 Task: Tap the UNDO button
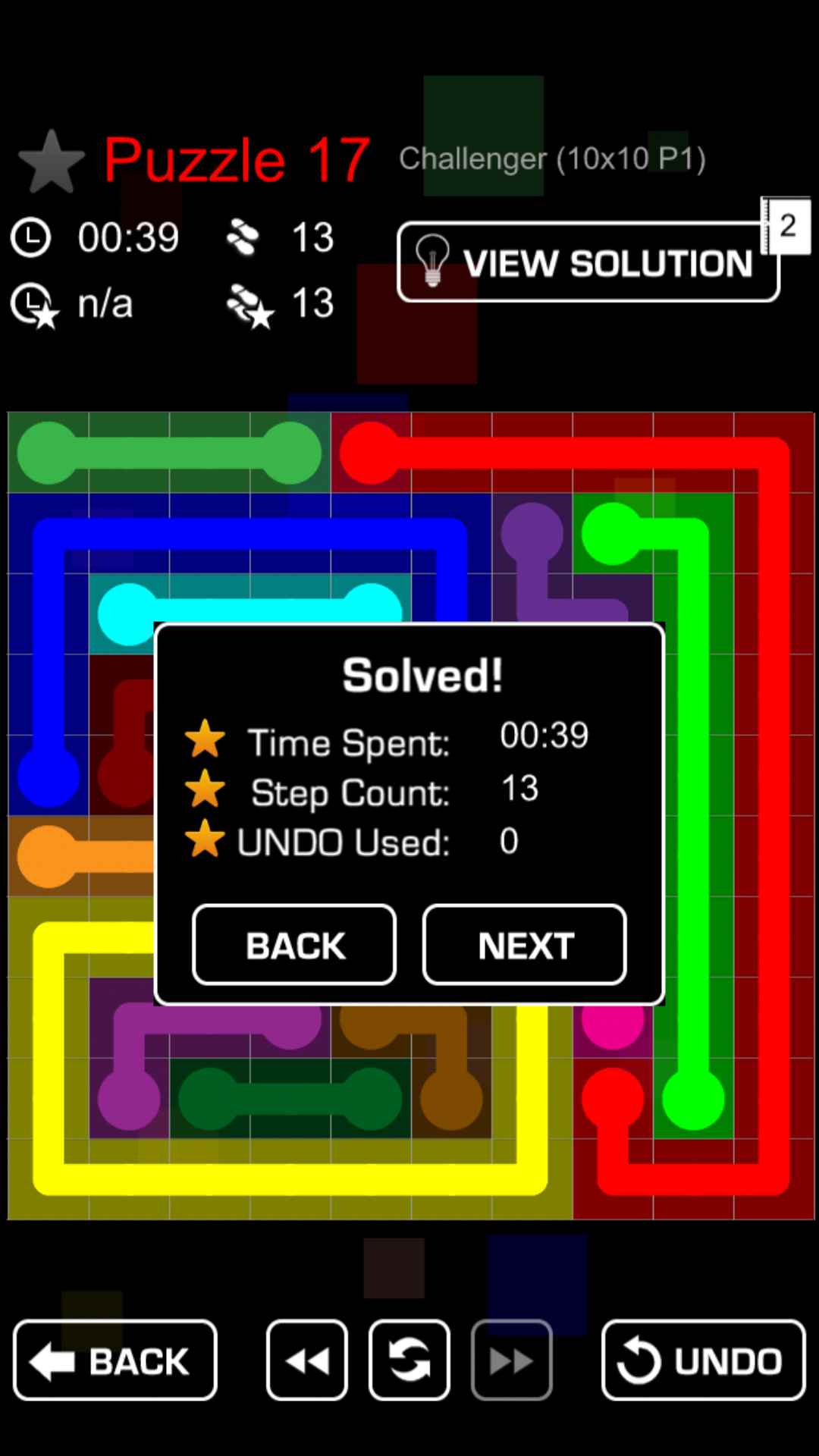tap(703, 1360)
